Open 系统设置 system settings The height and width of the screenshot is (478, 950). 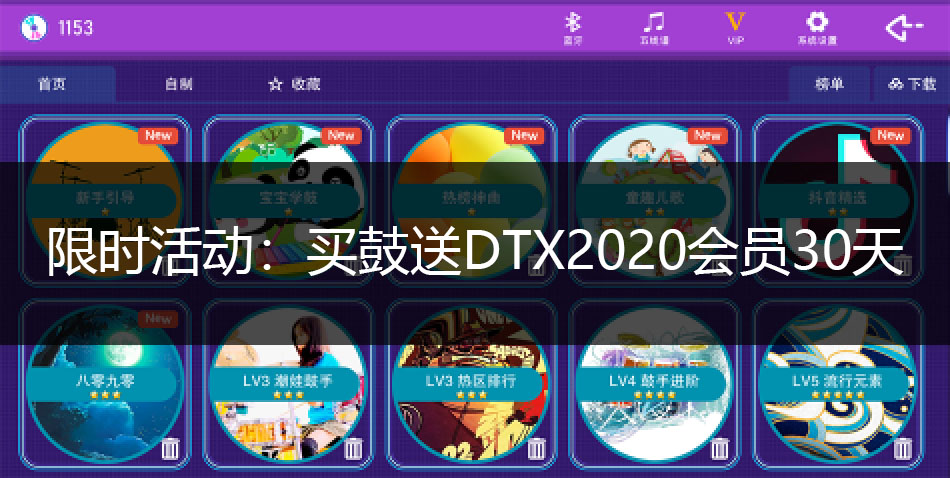coord(817,27)
